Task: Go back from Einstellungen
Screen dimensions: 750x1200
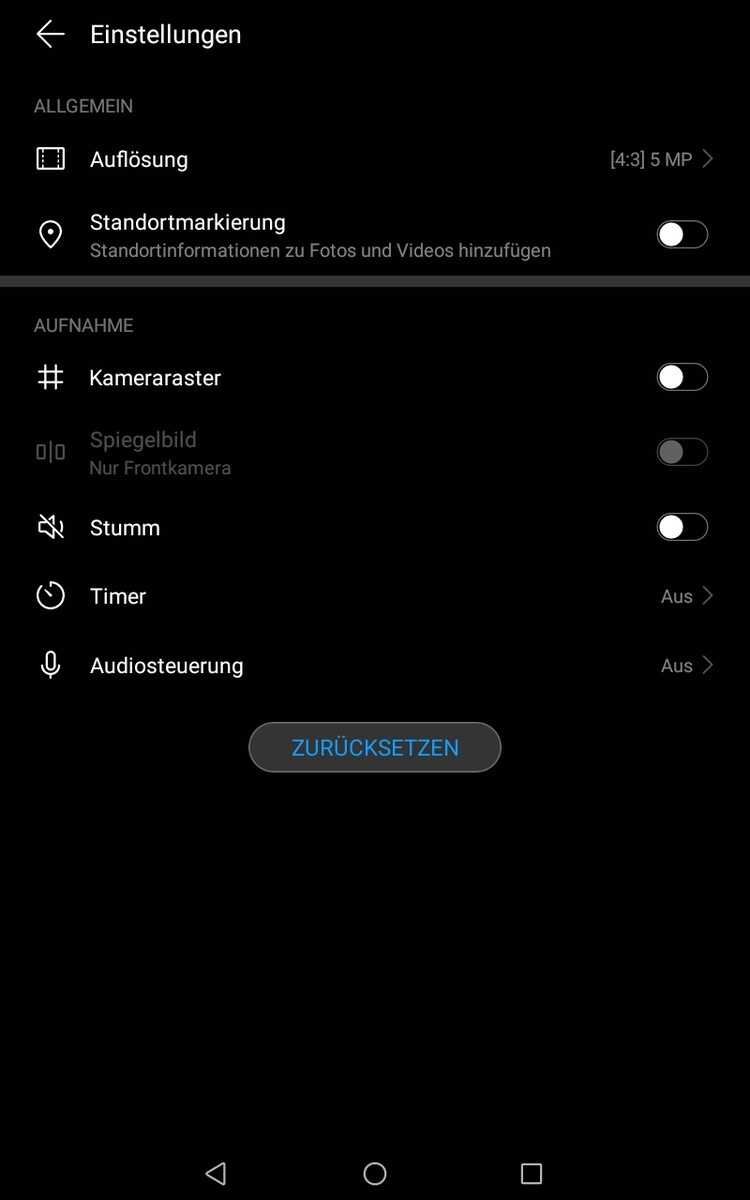Action: point(50,34)
